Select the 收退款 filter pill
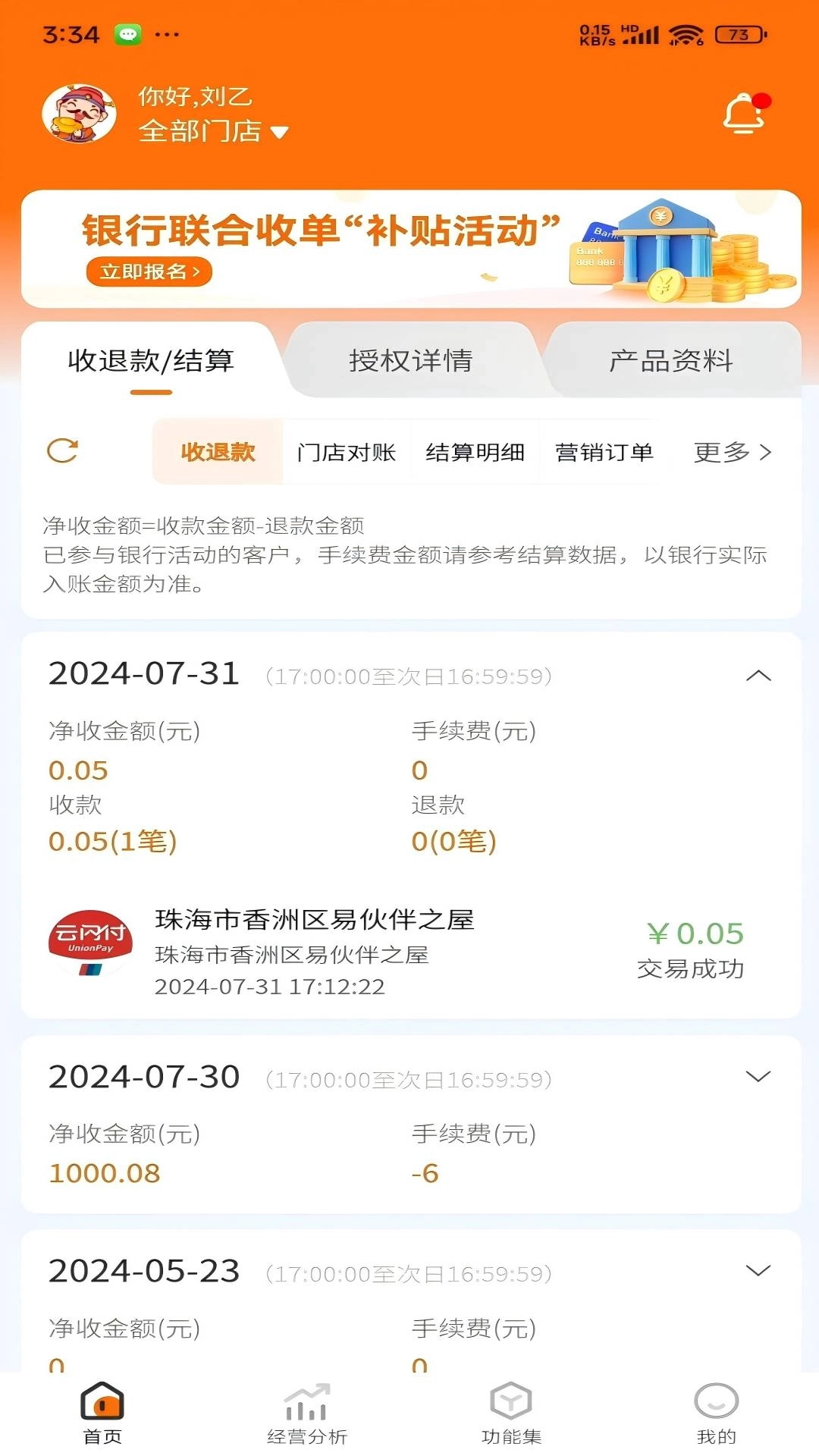Screen dimensions: 819x1456 pos(215,453)
